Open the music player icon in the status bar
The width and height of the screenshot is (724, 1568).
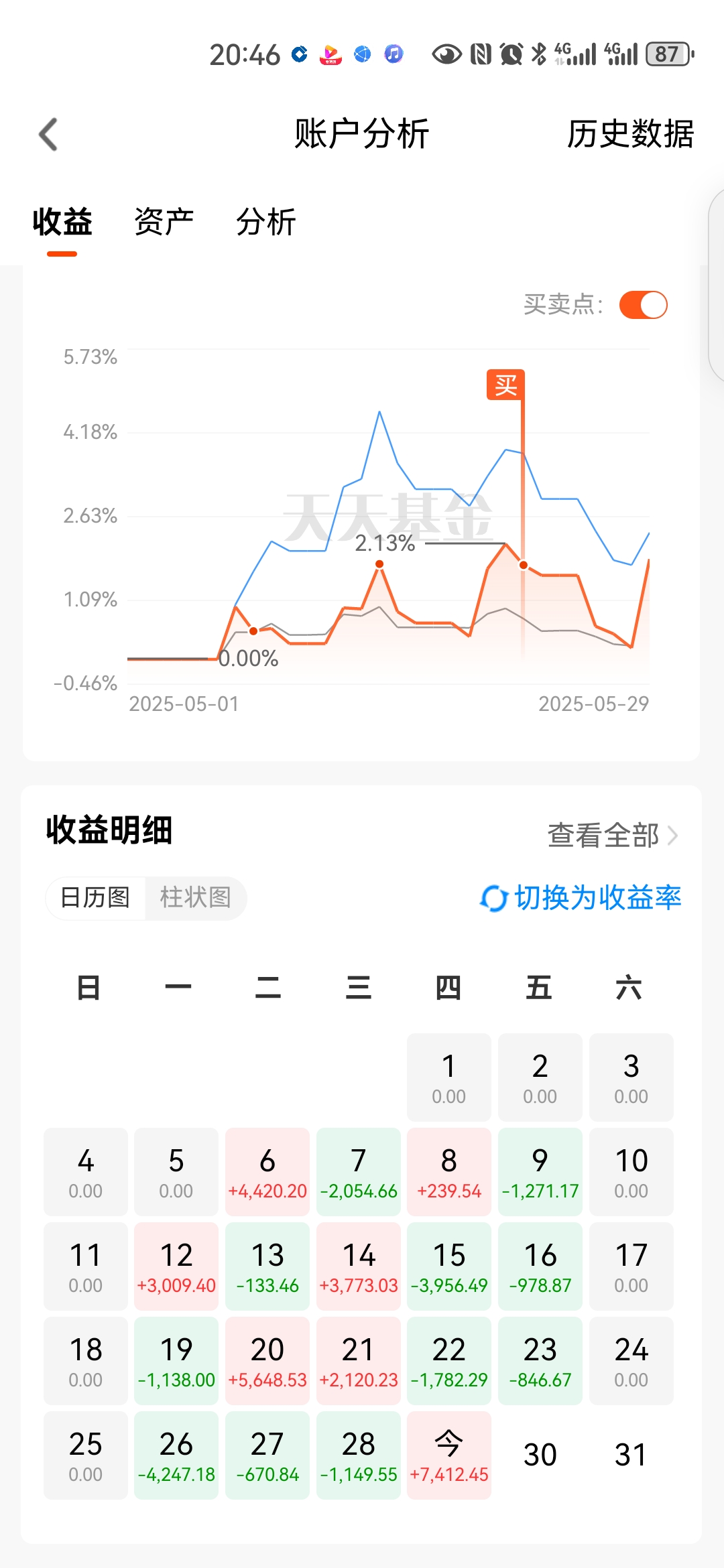[394, 54]
